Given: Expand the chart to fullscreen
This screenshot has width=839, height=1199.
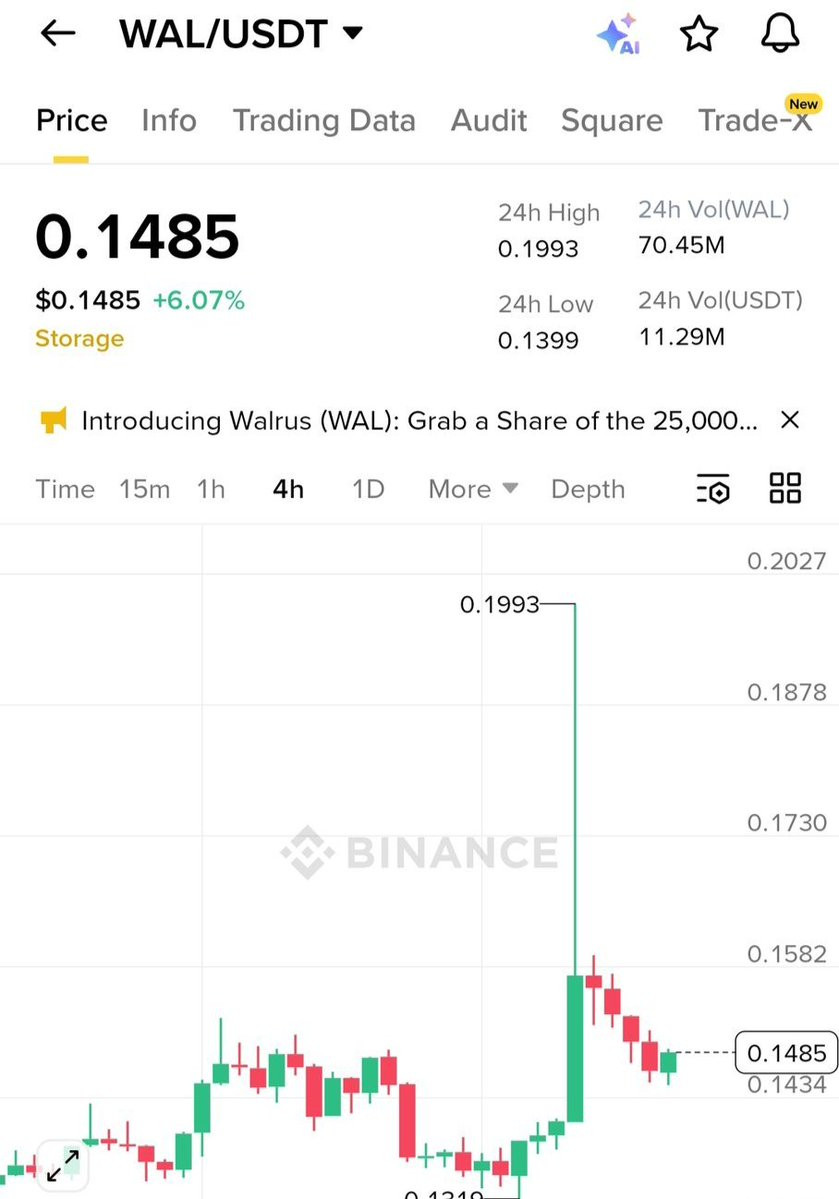Looking at the screenshot, I should coord(63,1166).
